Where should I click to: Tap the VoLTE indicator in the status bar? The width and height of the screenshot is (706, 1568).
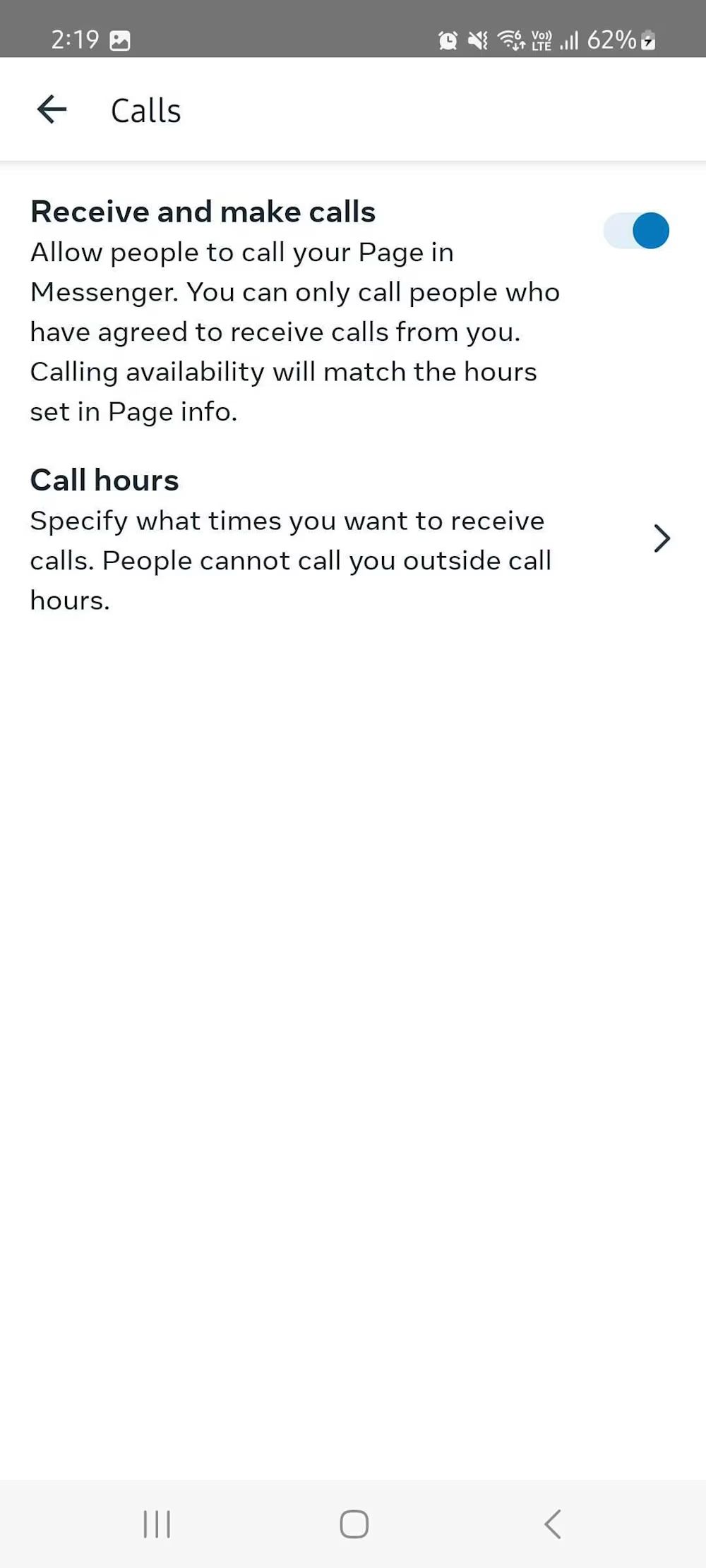coord(540,40)
